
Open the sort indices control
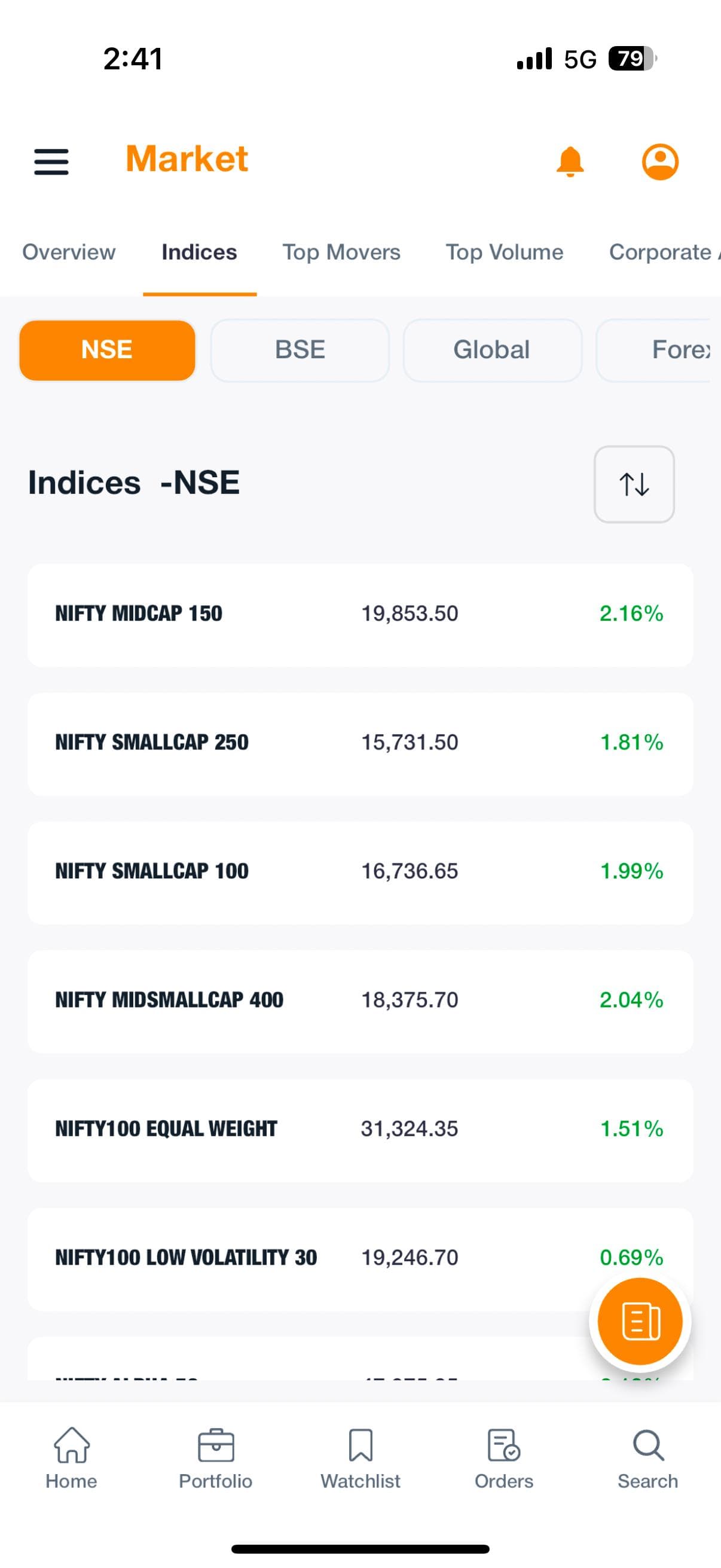(x=634, y=484)
